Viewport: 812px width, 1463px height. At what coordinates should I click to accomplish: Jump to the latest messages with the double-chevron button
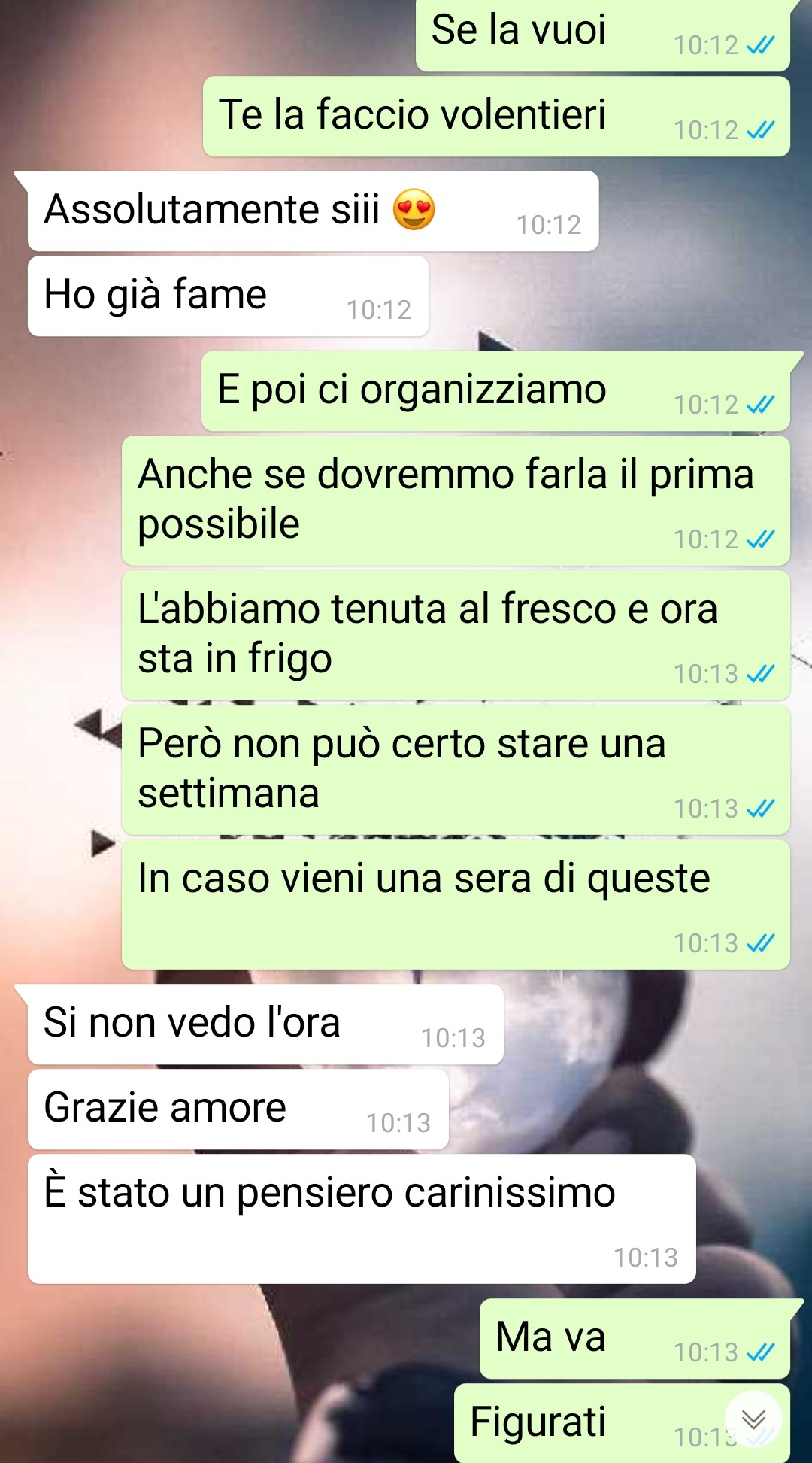753,1419
